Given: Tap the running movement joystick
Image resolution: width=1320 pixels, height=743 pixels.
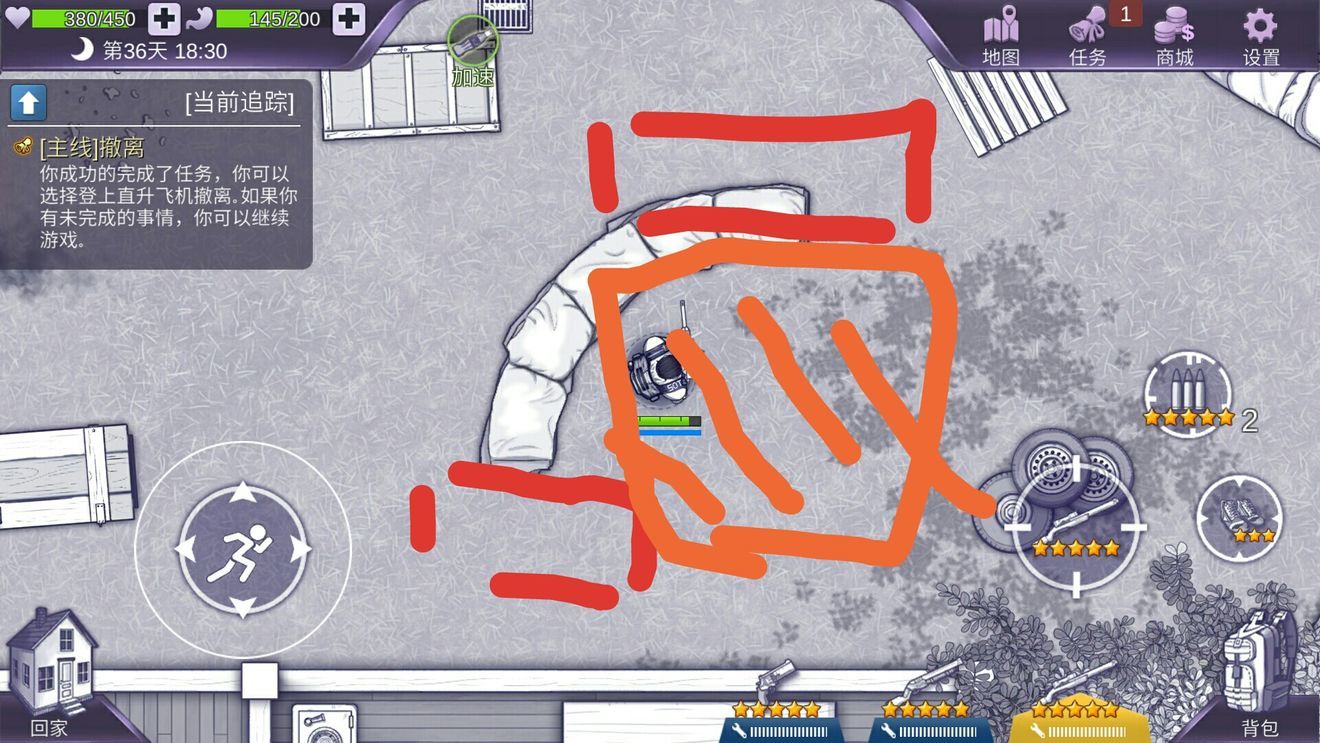Looking at the screenshot, I should point(243,548).
